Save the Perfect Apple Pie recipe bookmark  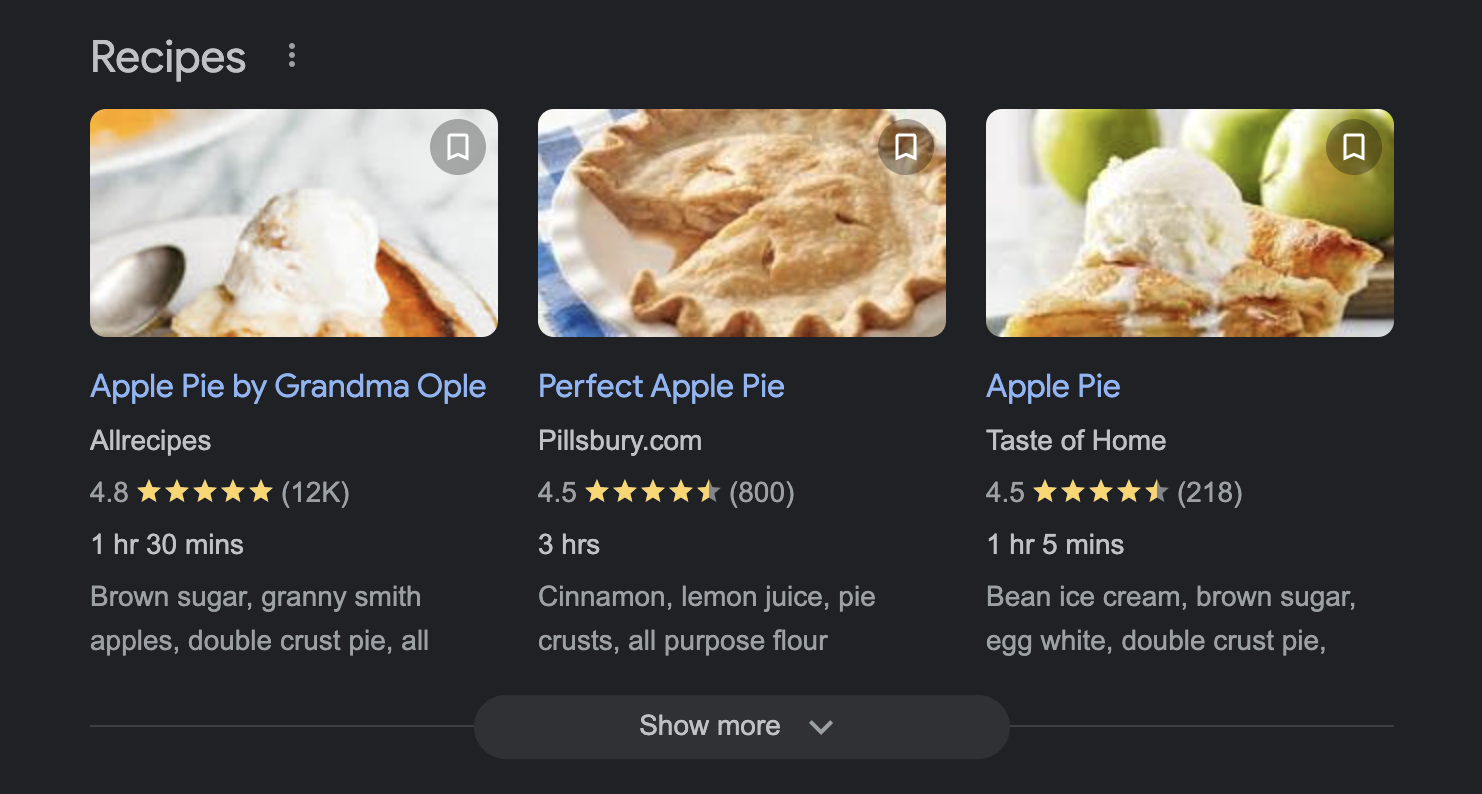(x=906, y=148)
